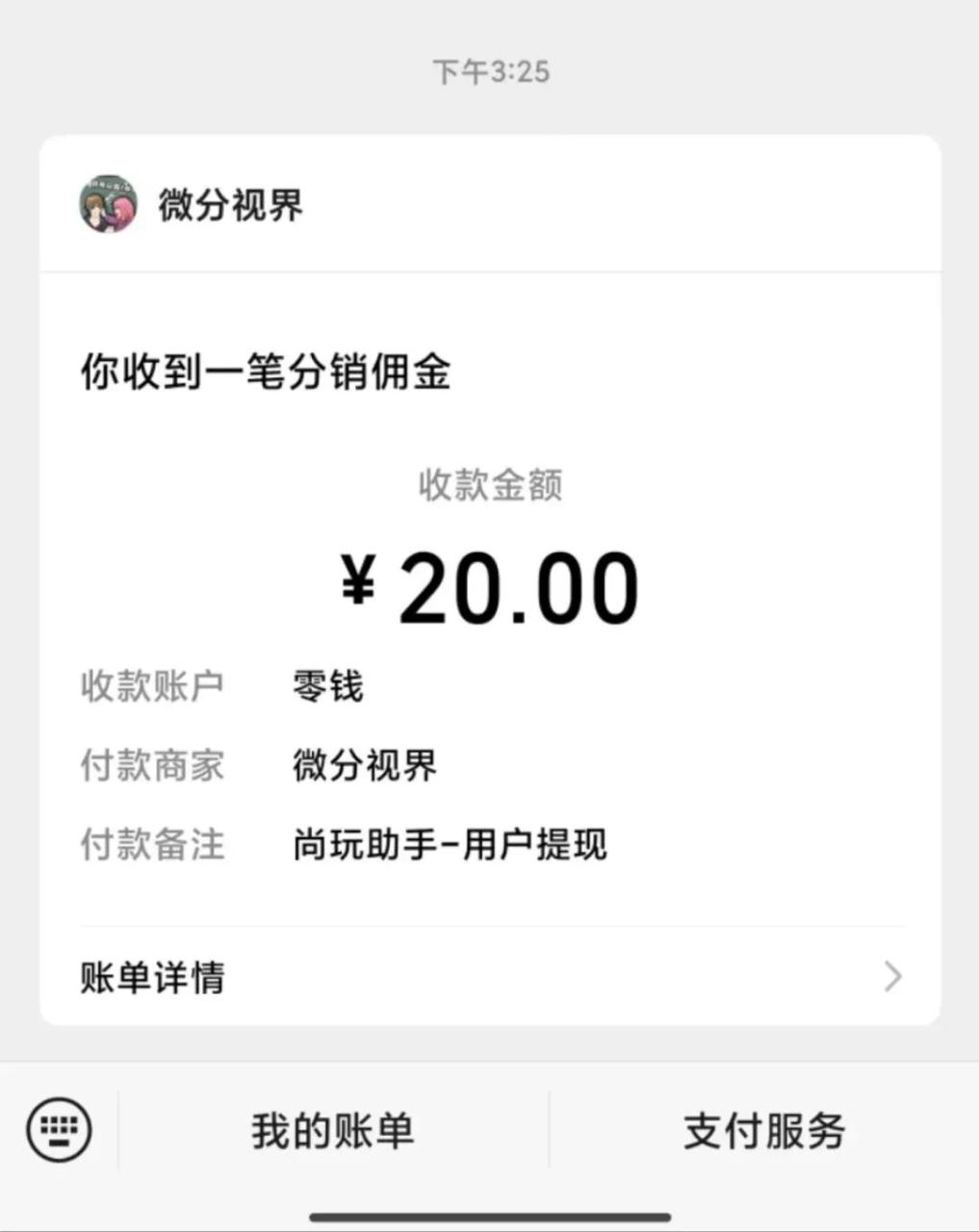Viewport: 979px width, 1232px height.
Task: Switch to 我的账单 menu
Action: [x=331, y=1132]
